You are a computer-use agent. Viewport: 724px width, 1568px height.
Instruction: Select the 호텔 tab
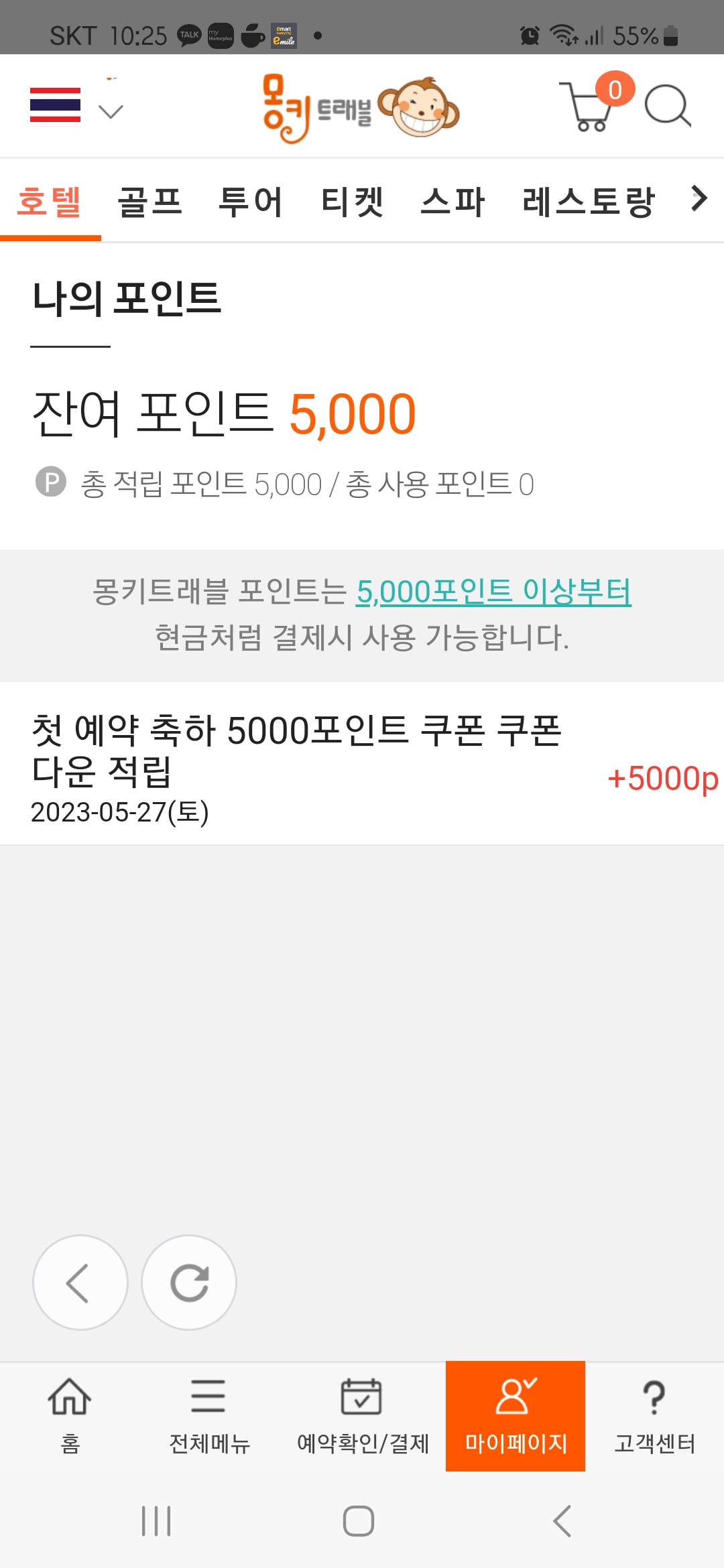click(50, 202)
